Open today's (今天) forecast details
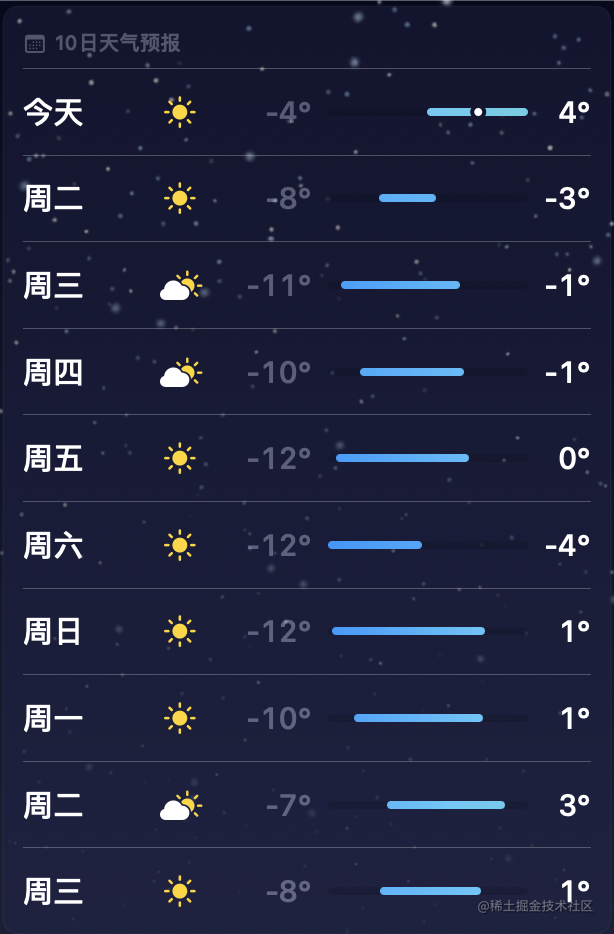Screen dimensions: 614x934 (307, 112)
